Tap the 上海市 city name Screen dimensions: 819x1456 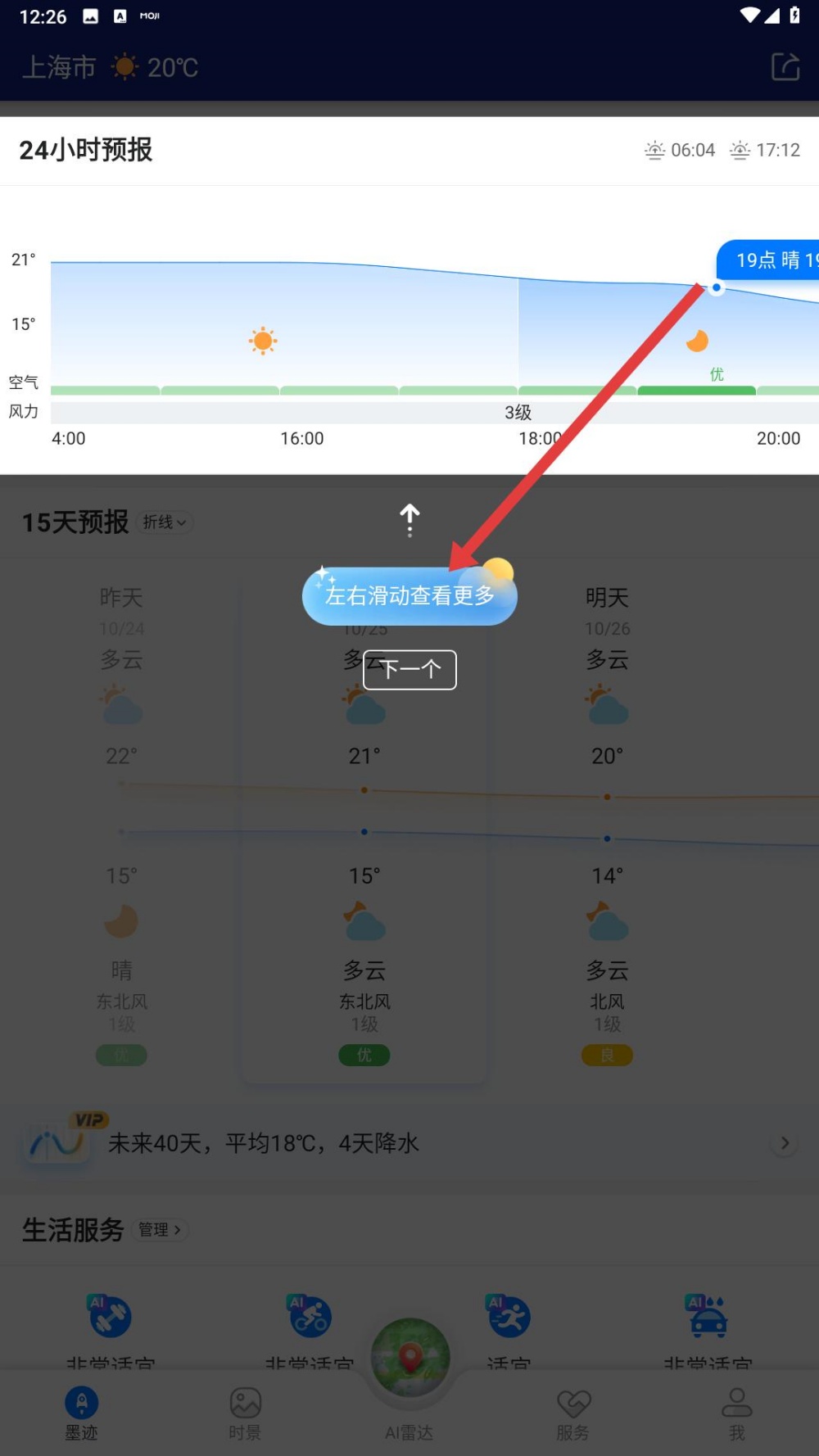[59, 67]
